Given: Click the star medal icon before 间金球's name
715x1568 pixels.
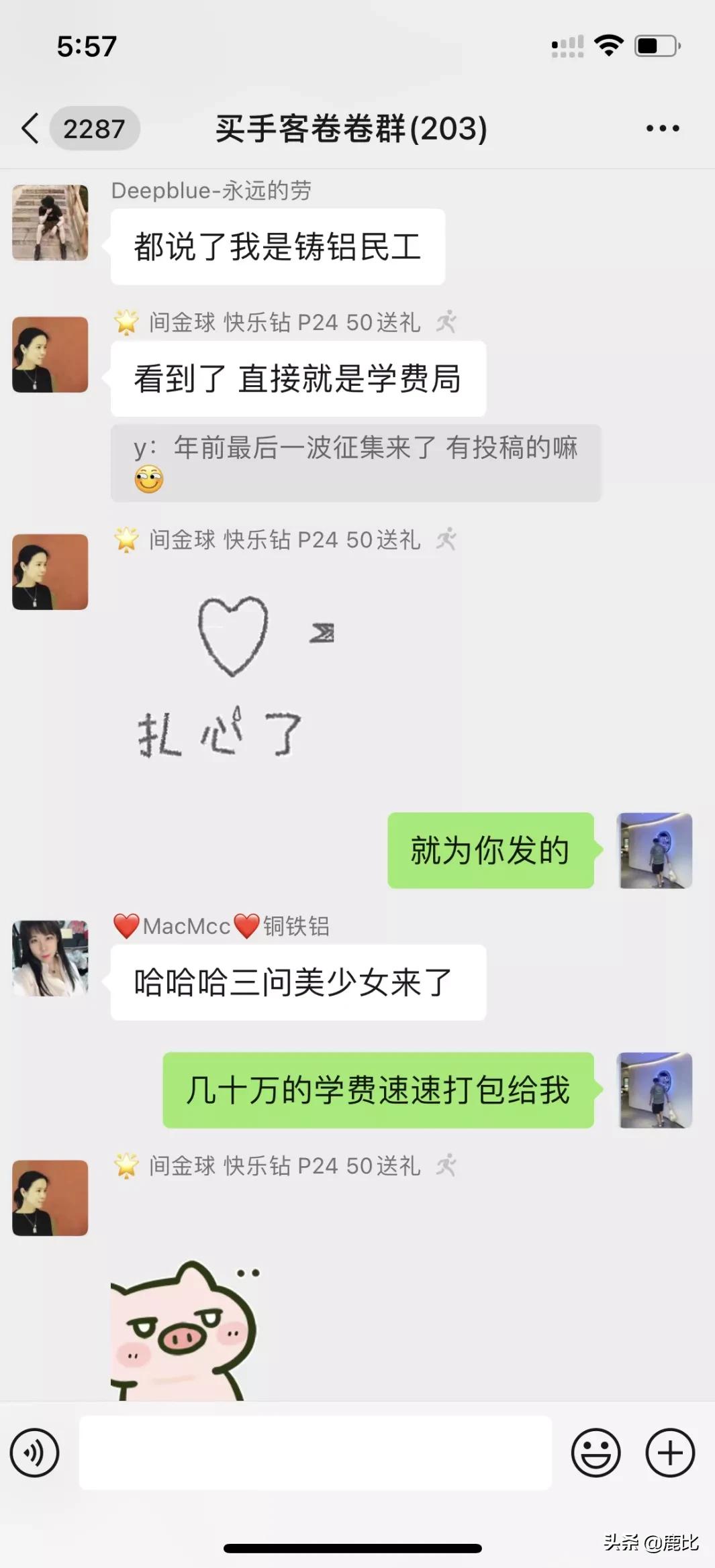Looking at the screenshot, I should point(126,322).
